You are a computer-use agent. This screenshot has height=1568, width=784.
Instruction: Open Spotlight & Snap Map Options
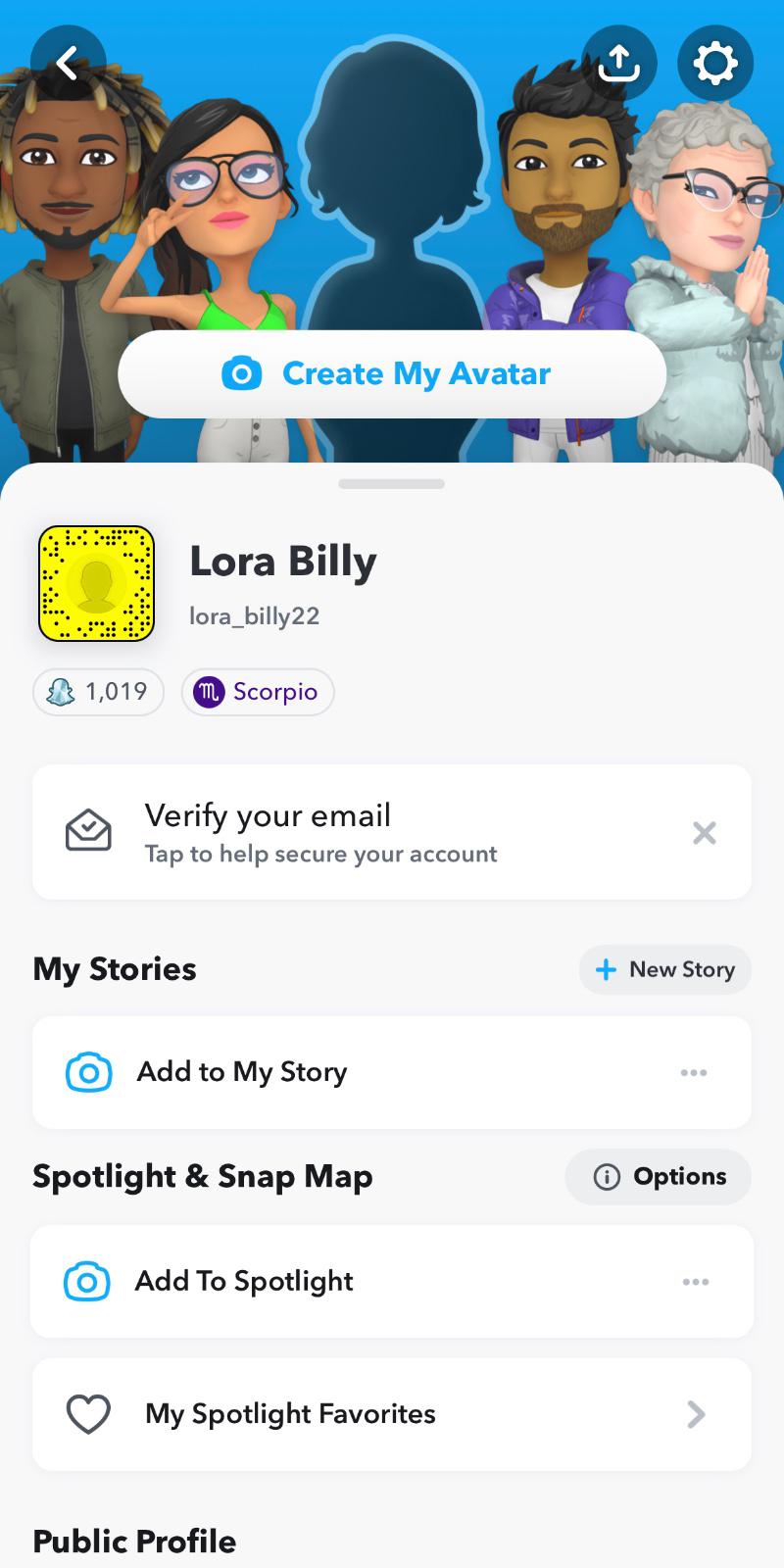point(659,1177)
